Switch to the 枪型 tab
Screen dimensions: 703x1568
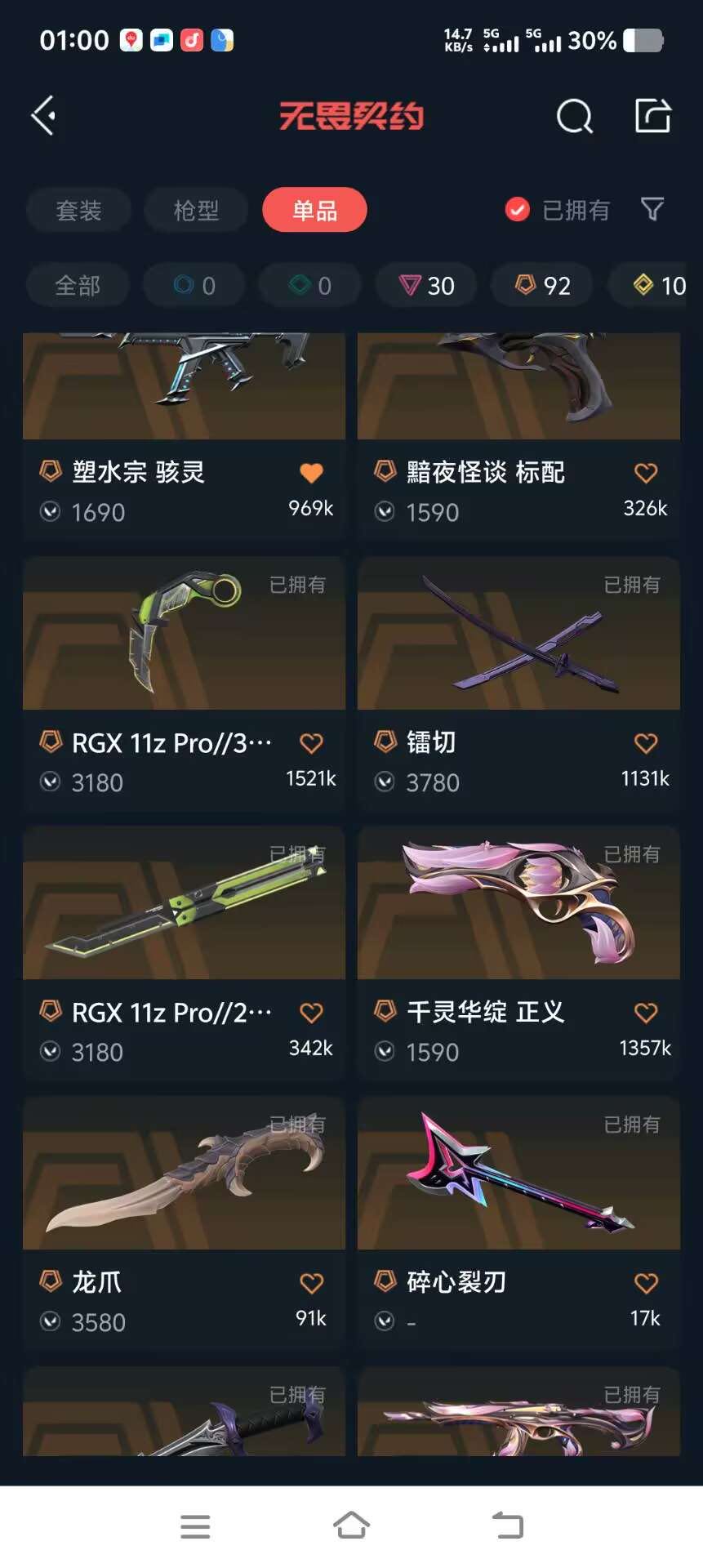tap(196, 210)
